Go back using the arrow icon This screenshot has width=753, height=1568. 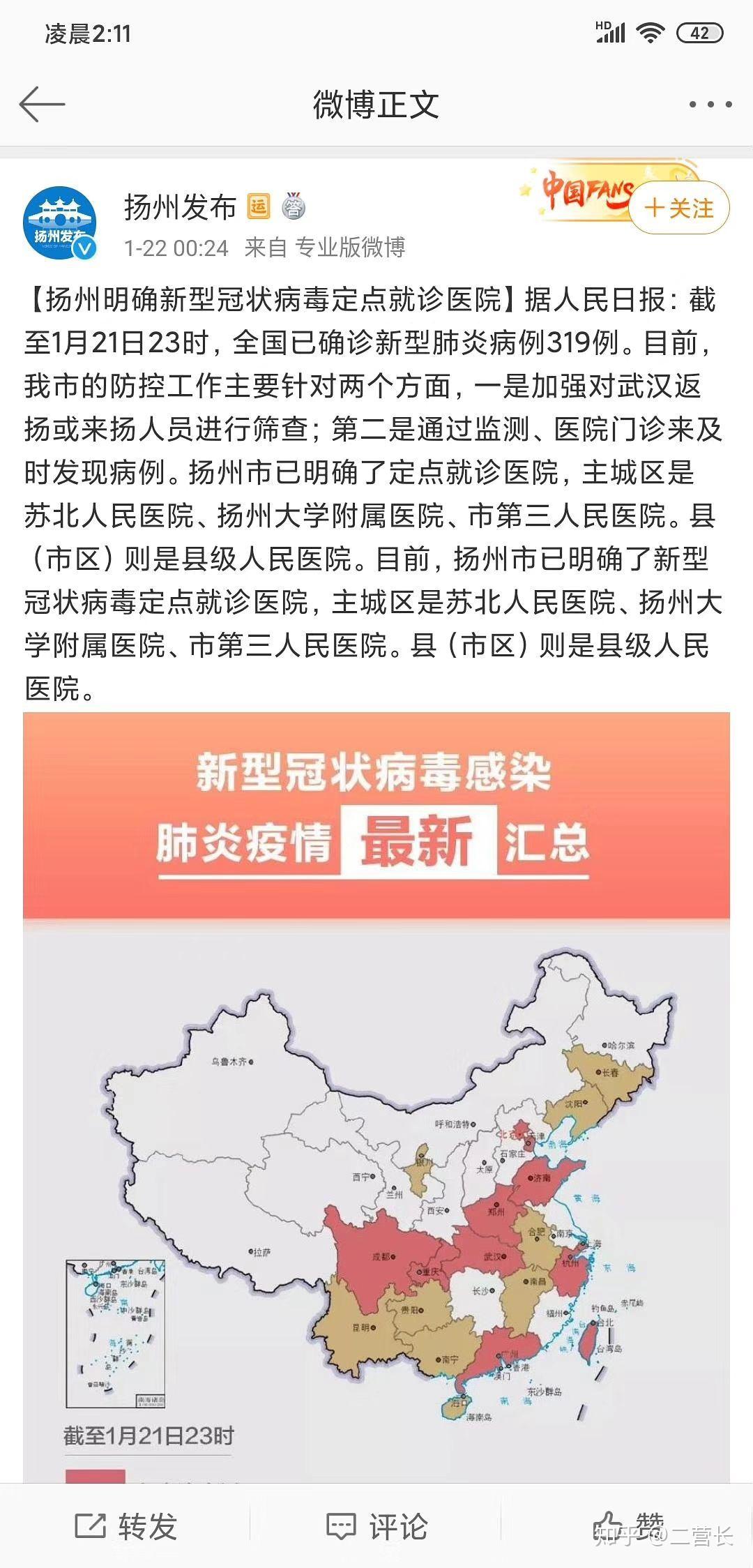[42, 105]
